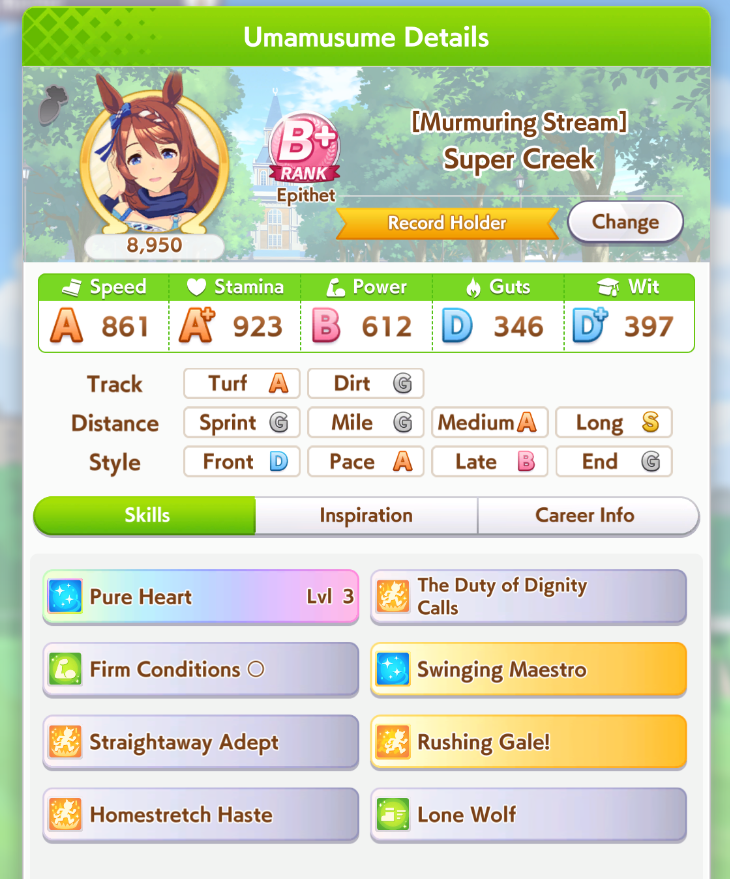Viewport: 730px width, 879px height.
Task: Open the Career Info tab
Action: 586,516
